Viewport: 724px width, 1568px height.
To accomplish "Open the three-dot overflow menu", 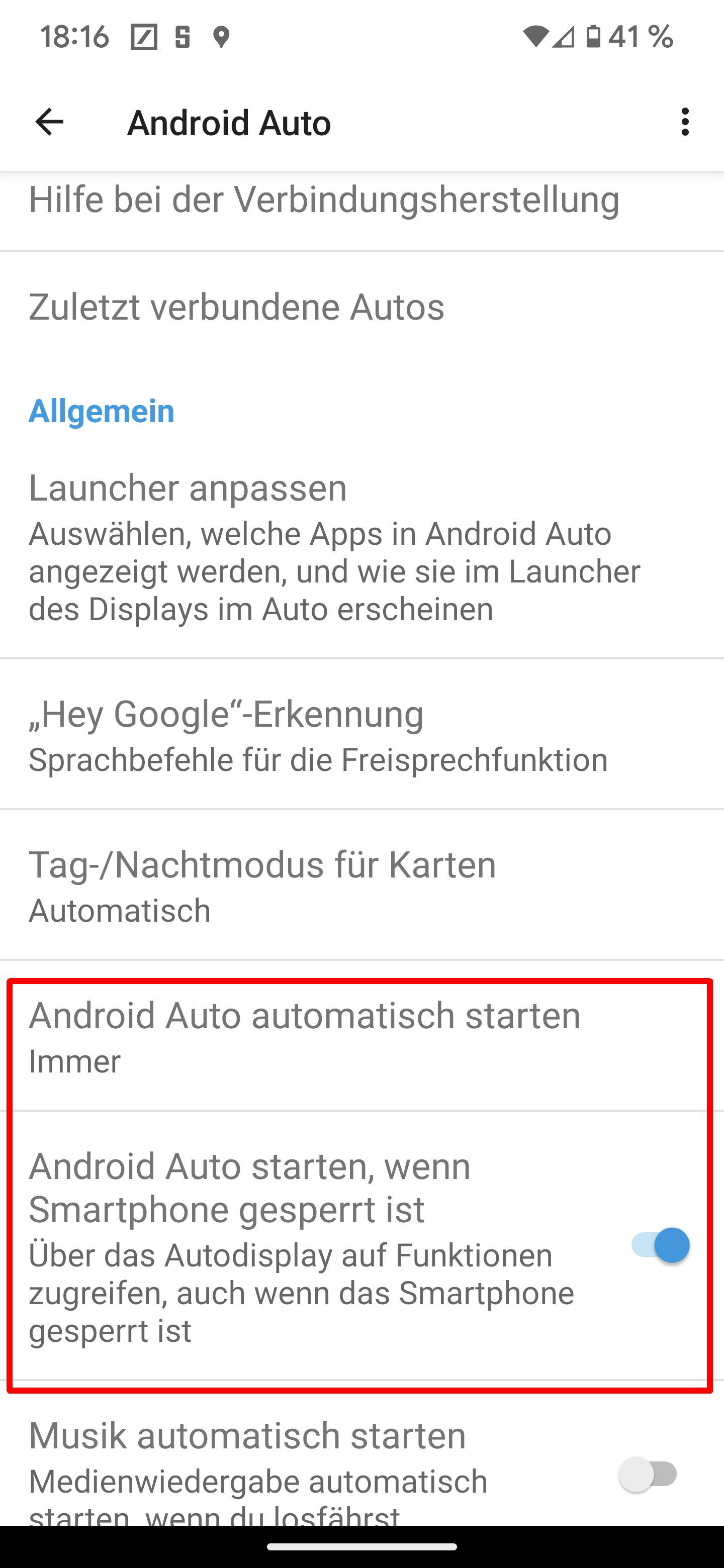I will click(x=685, y=122).
